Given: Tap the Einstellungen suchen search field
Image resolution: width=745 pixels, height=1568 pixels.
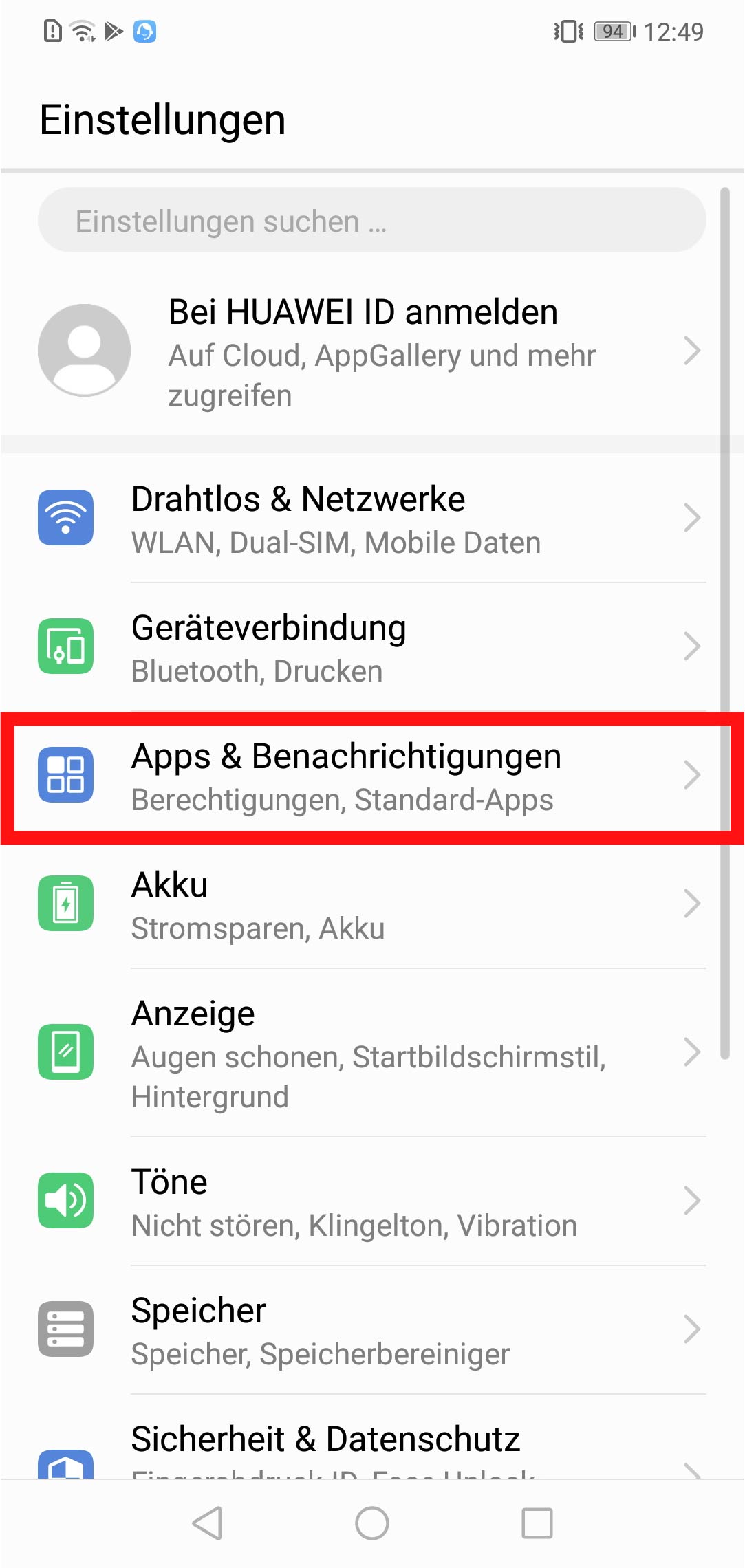Looking at the screenshot, I should [x=371, y=221].
